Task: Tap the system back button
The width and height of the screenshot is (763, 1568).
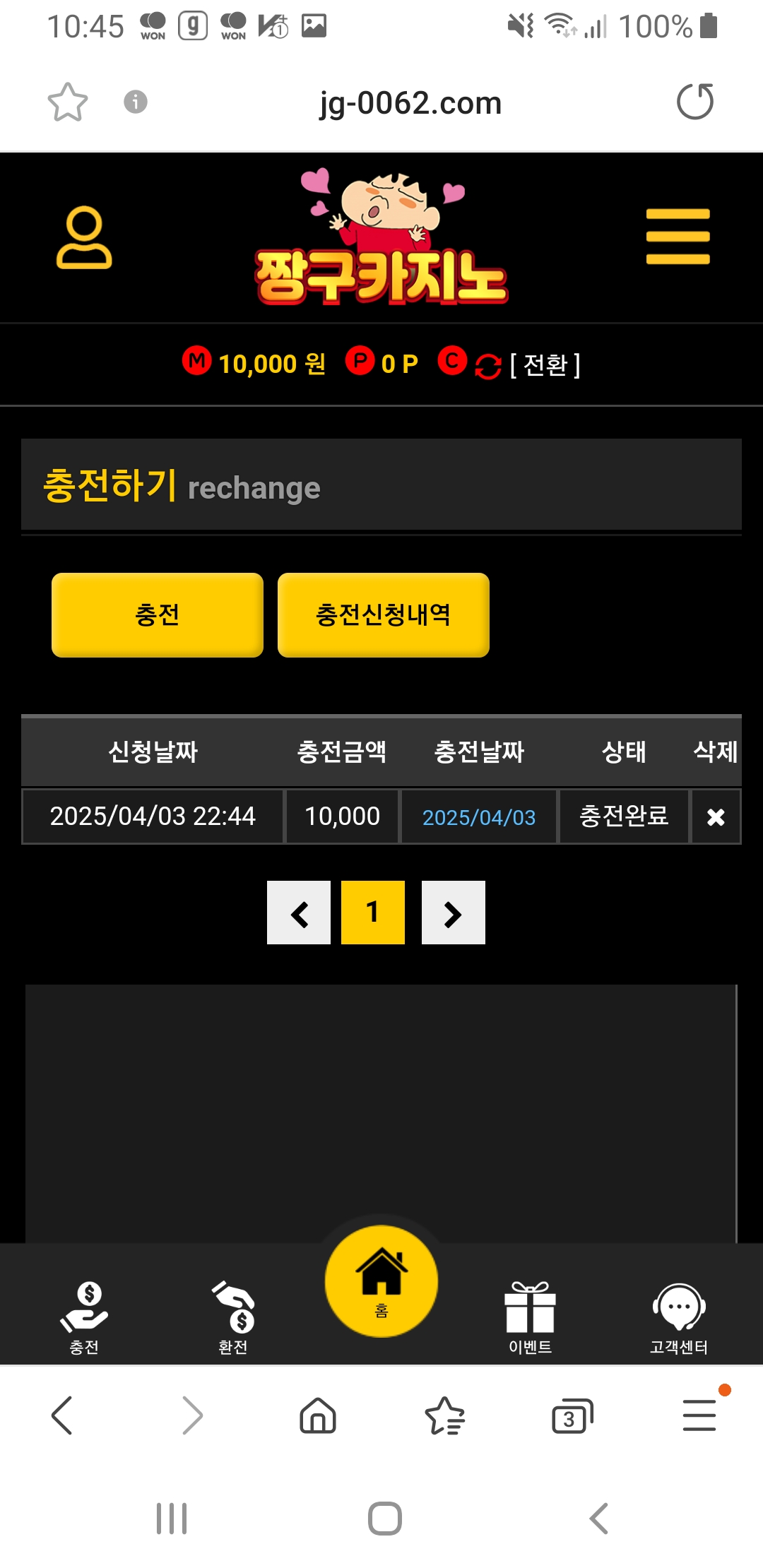Action: [x=599, y=1519]
